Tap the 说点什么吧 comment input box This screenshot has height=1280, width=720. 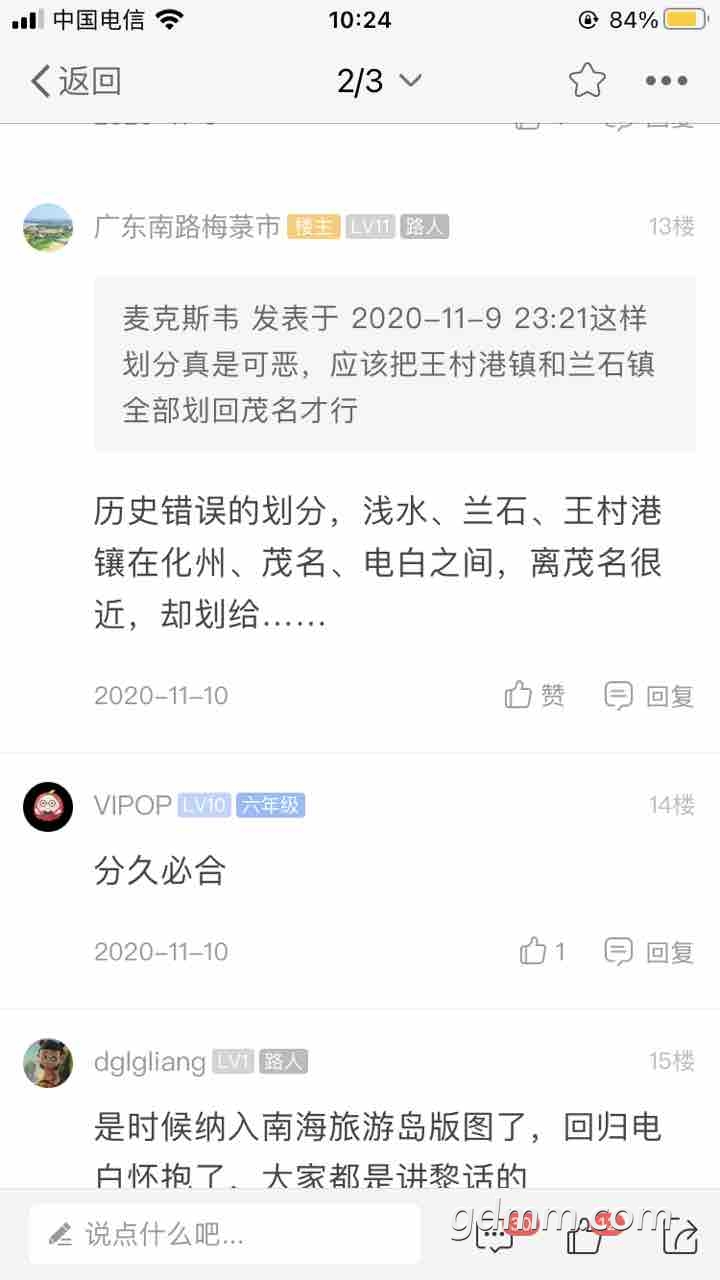click(225, 1234)
